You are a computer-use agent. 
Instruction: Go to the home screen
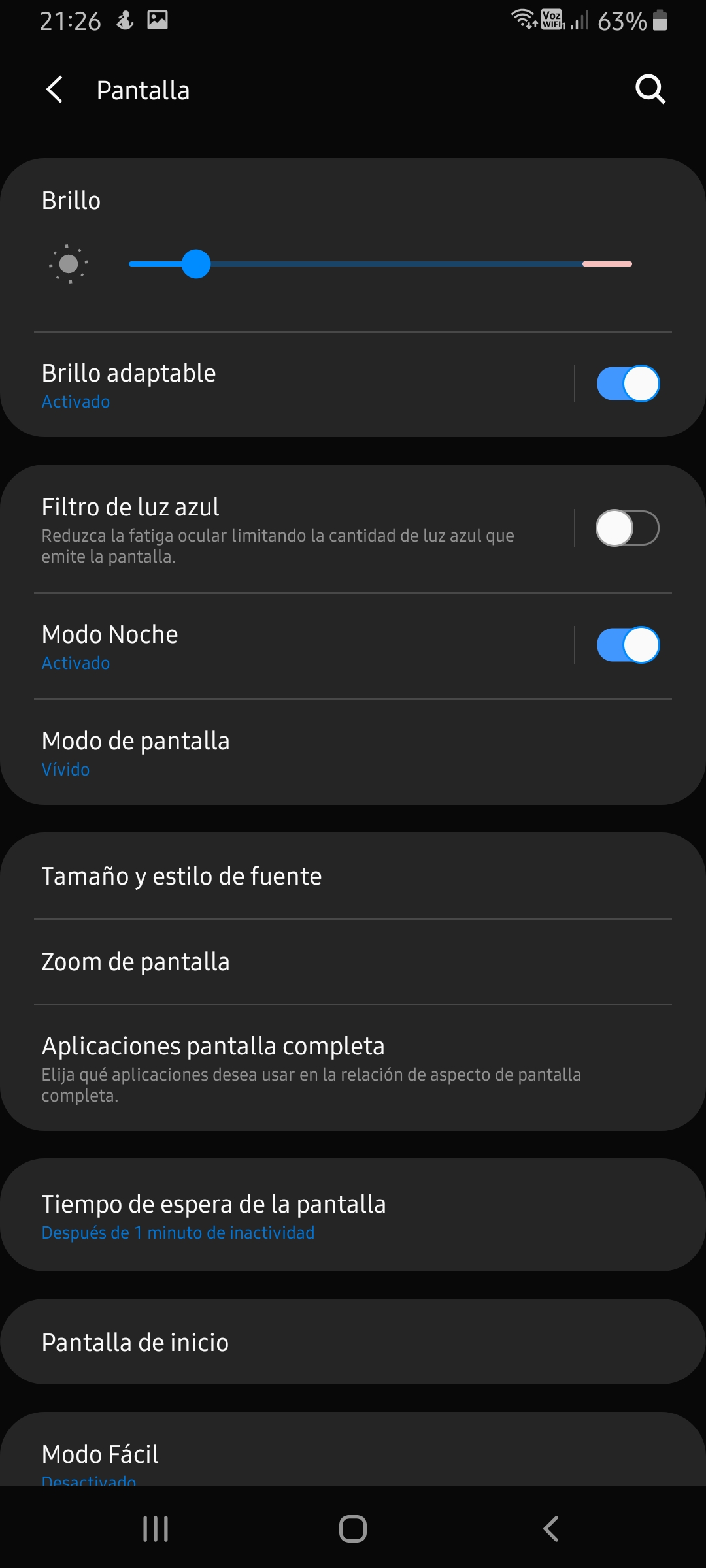point(353,1529)
